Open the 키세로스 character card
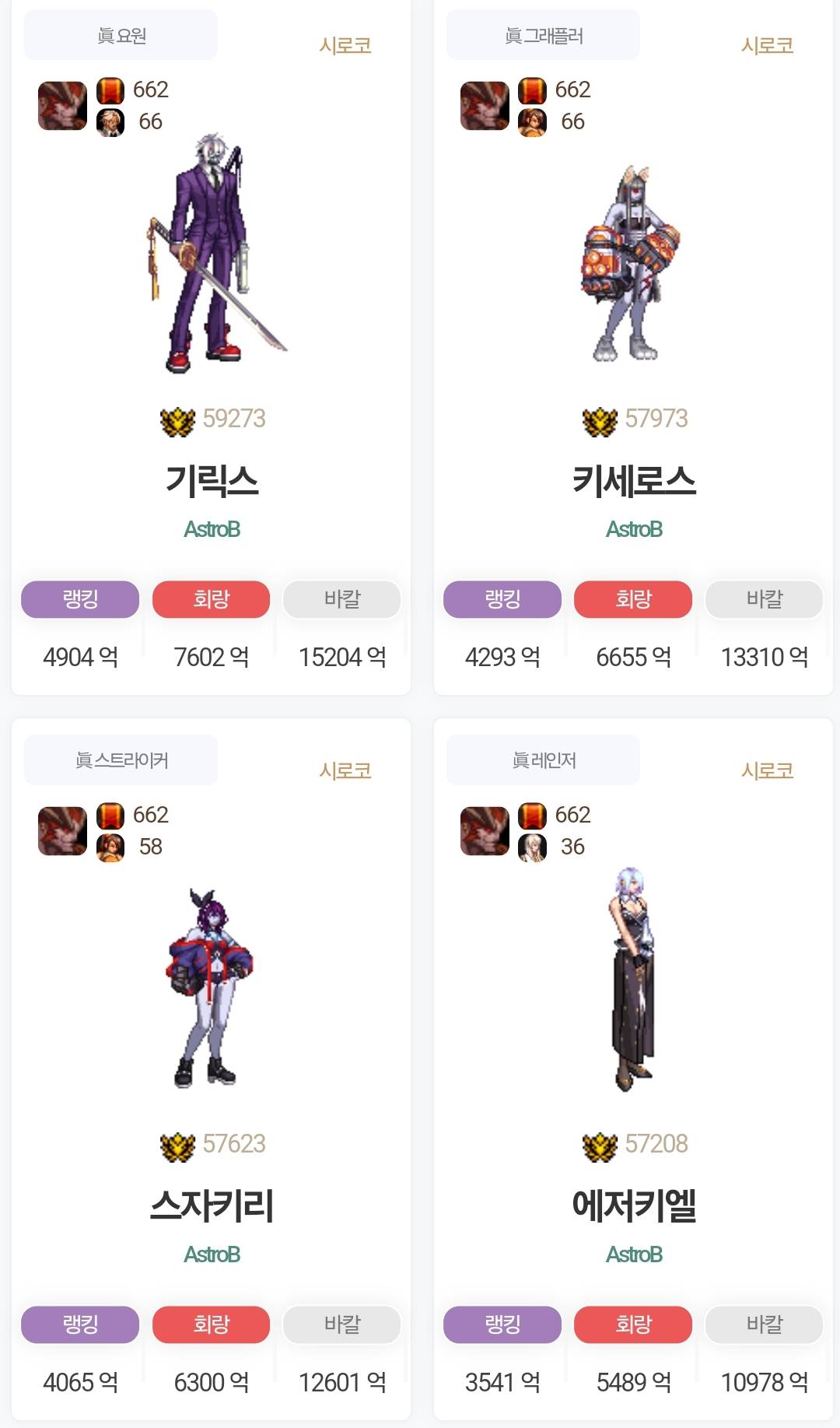 pyautogui.click(x=633, y=480)
